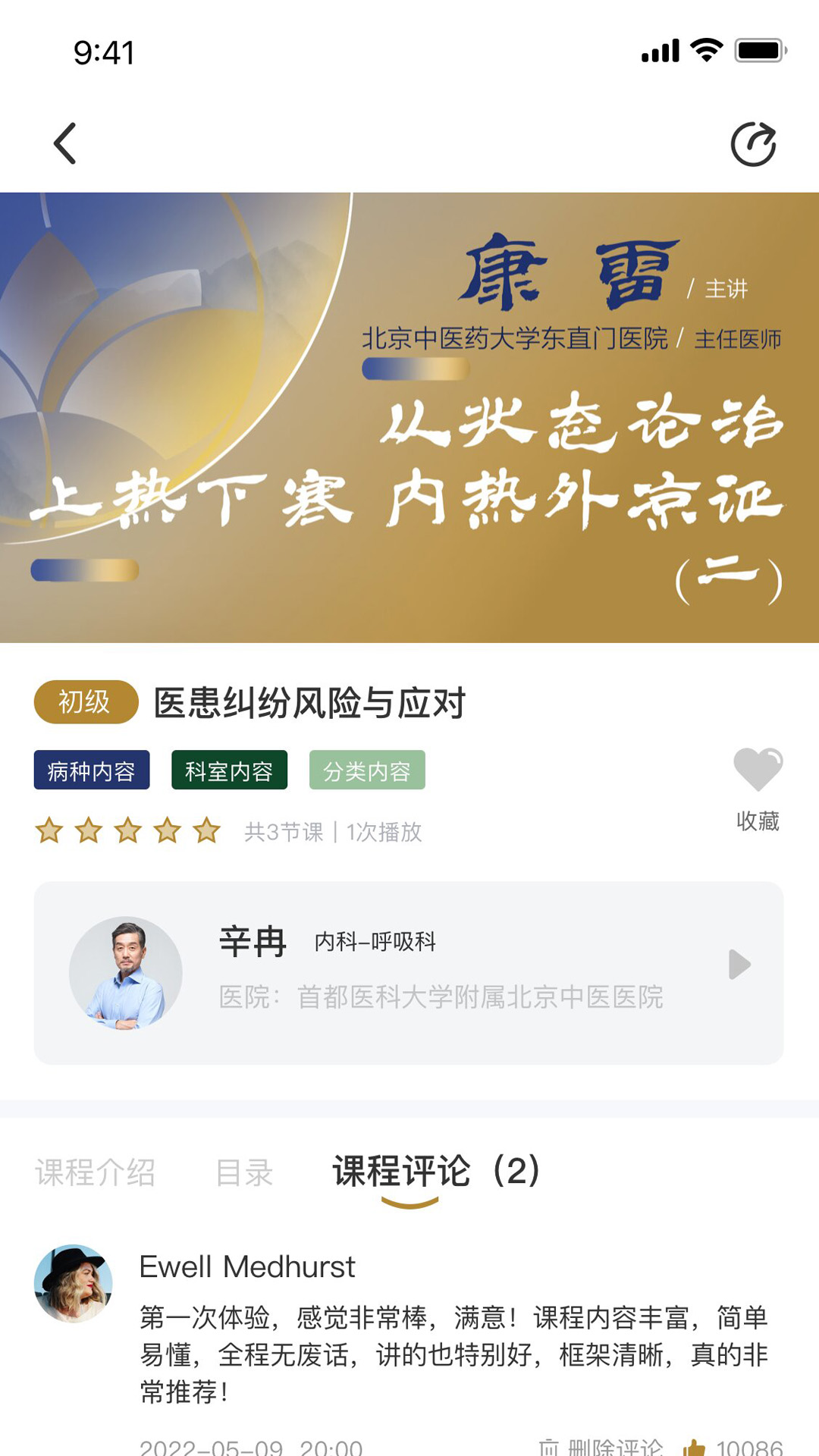Viewport: 819px width, 1456px height.
Task: Share this course via top-right icon
Action: tap(753, 143)
